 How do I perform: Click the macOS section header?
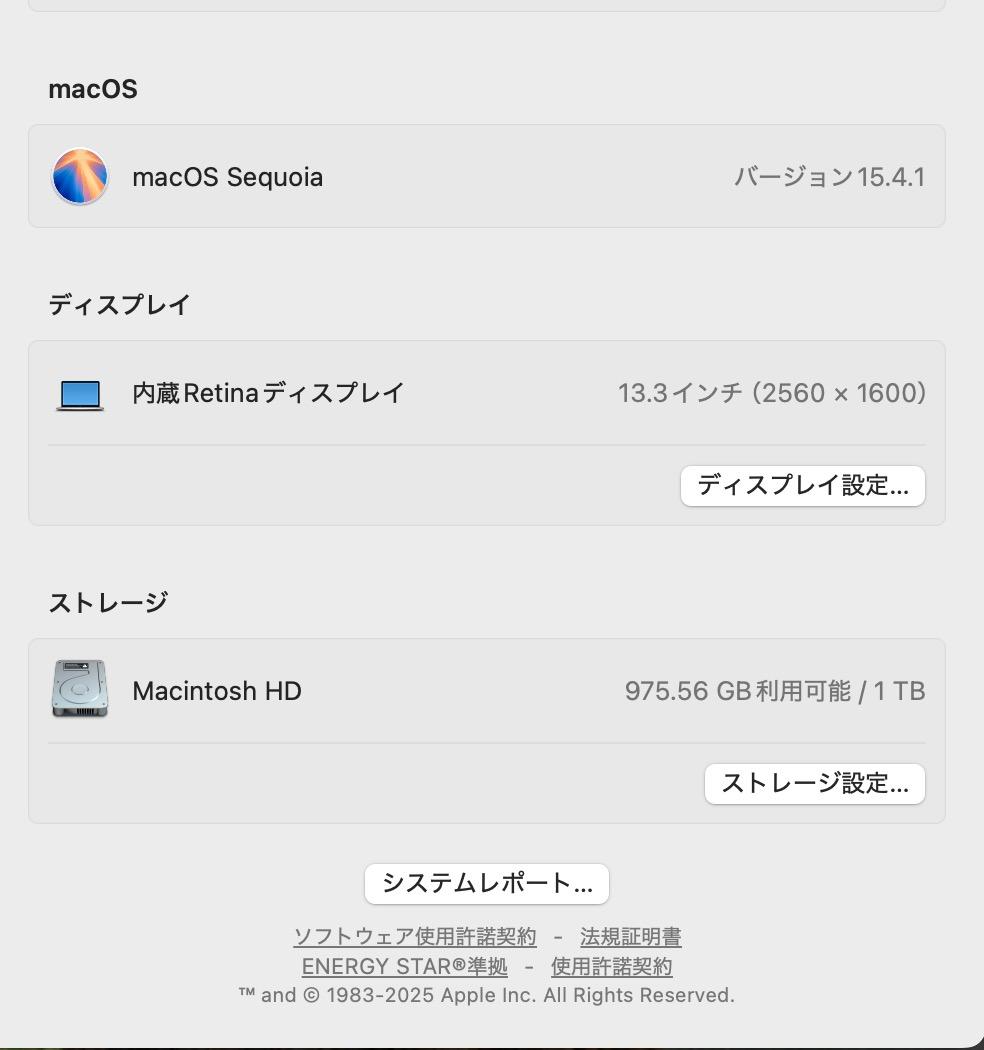(x=91, y=89)
